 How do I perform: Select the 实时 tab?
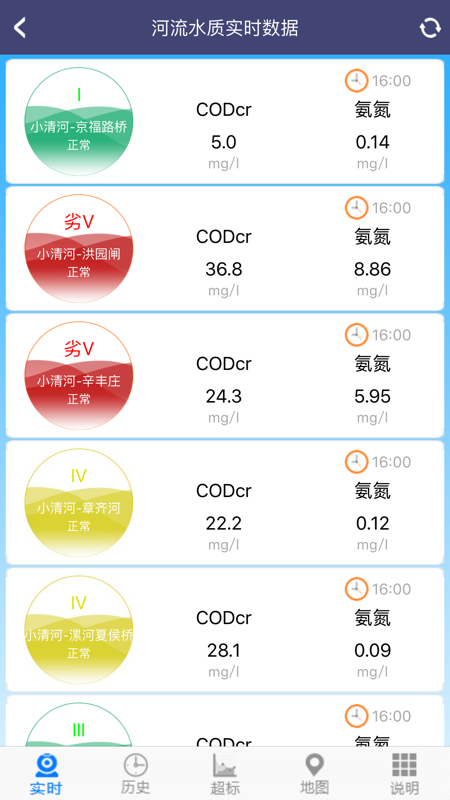click(x=46, y=773)
